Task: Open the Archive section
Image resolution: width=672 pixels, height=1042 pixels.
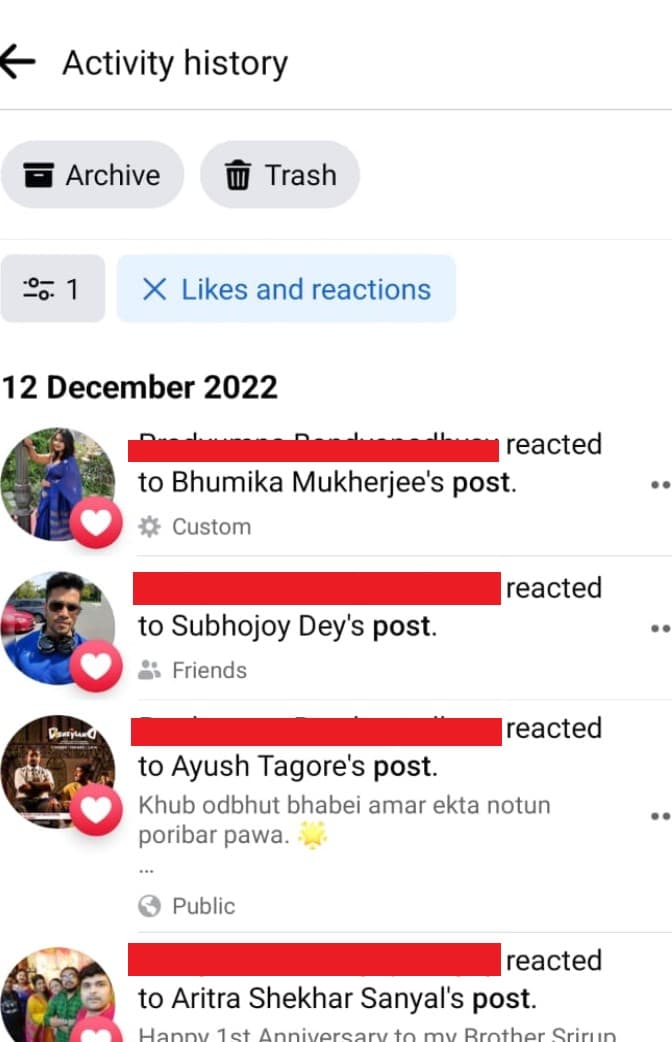Action: pyautogui.click(x=92, y=175)
